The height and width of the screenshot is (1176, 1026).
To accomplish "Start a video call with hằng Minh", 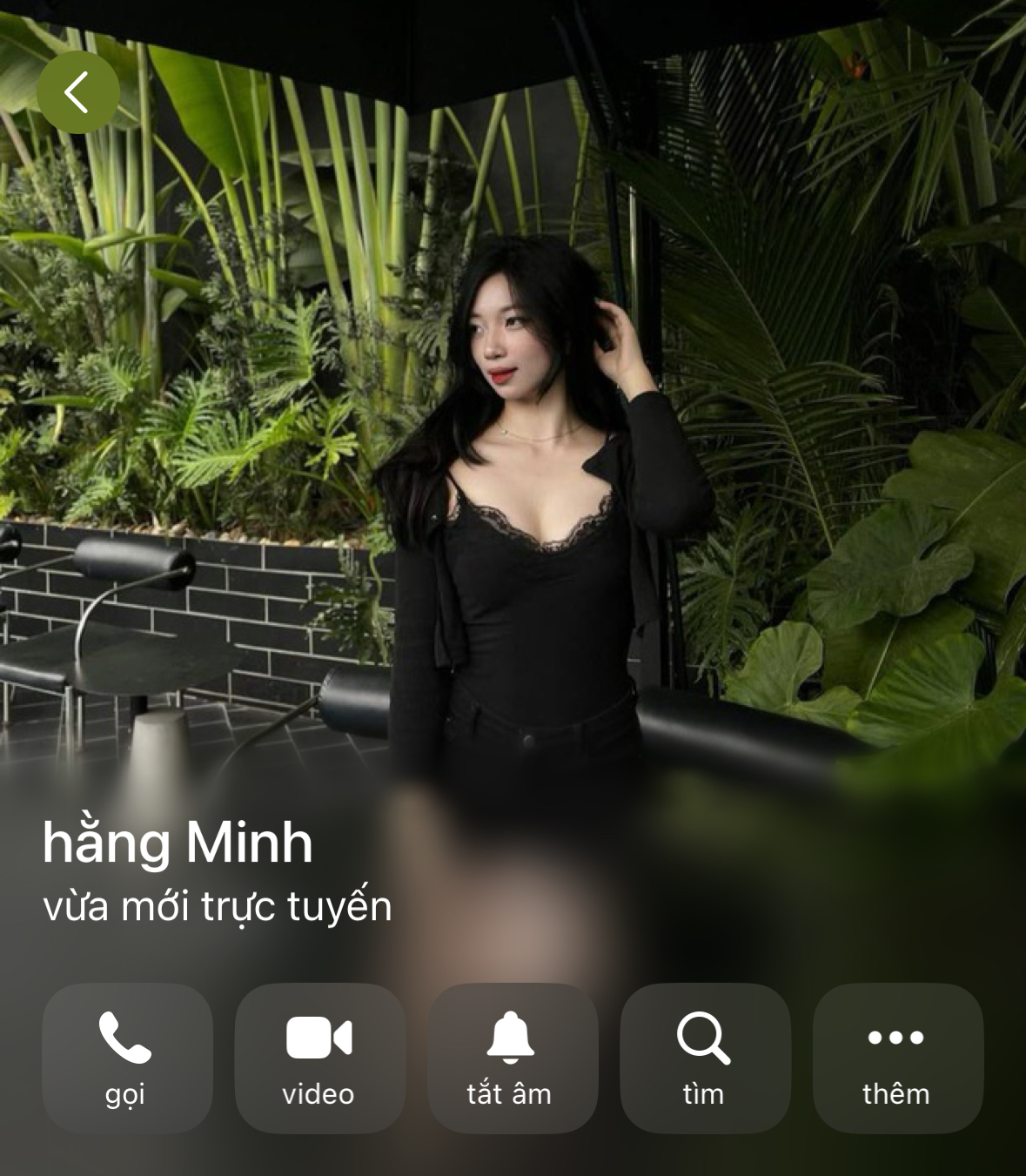I will click(319, 1057).
